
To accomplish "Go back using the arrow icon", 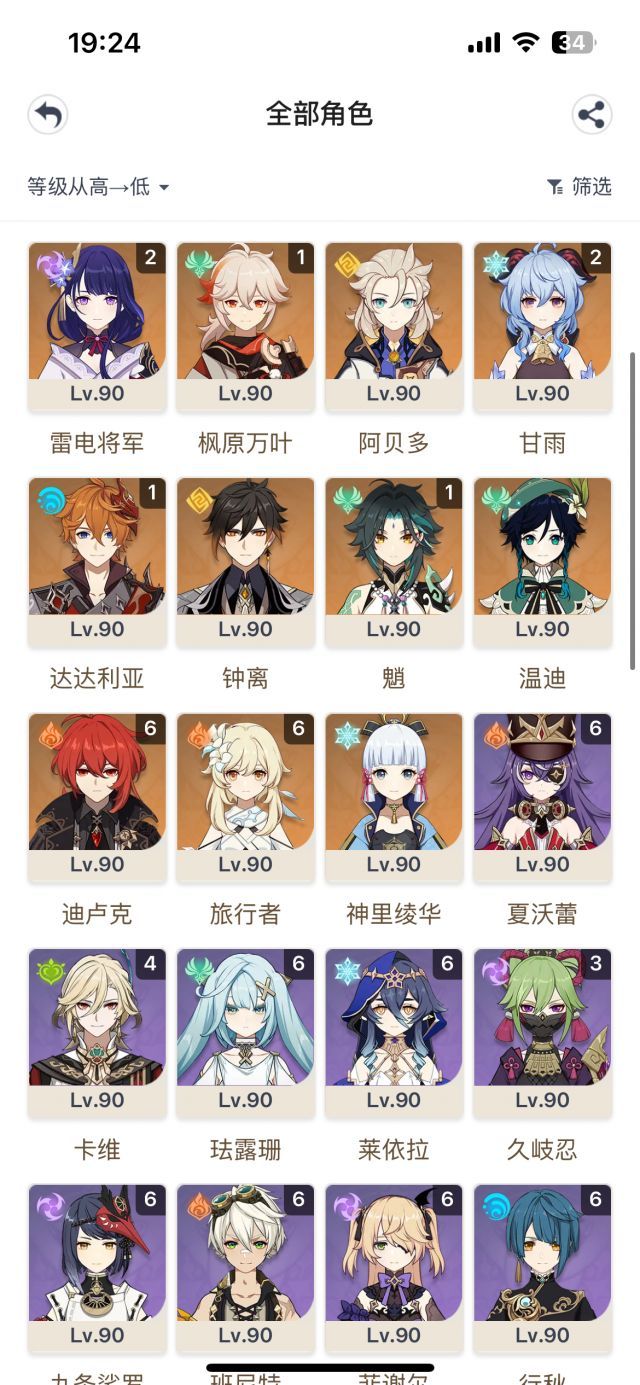I will (47, 114).
